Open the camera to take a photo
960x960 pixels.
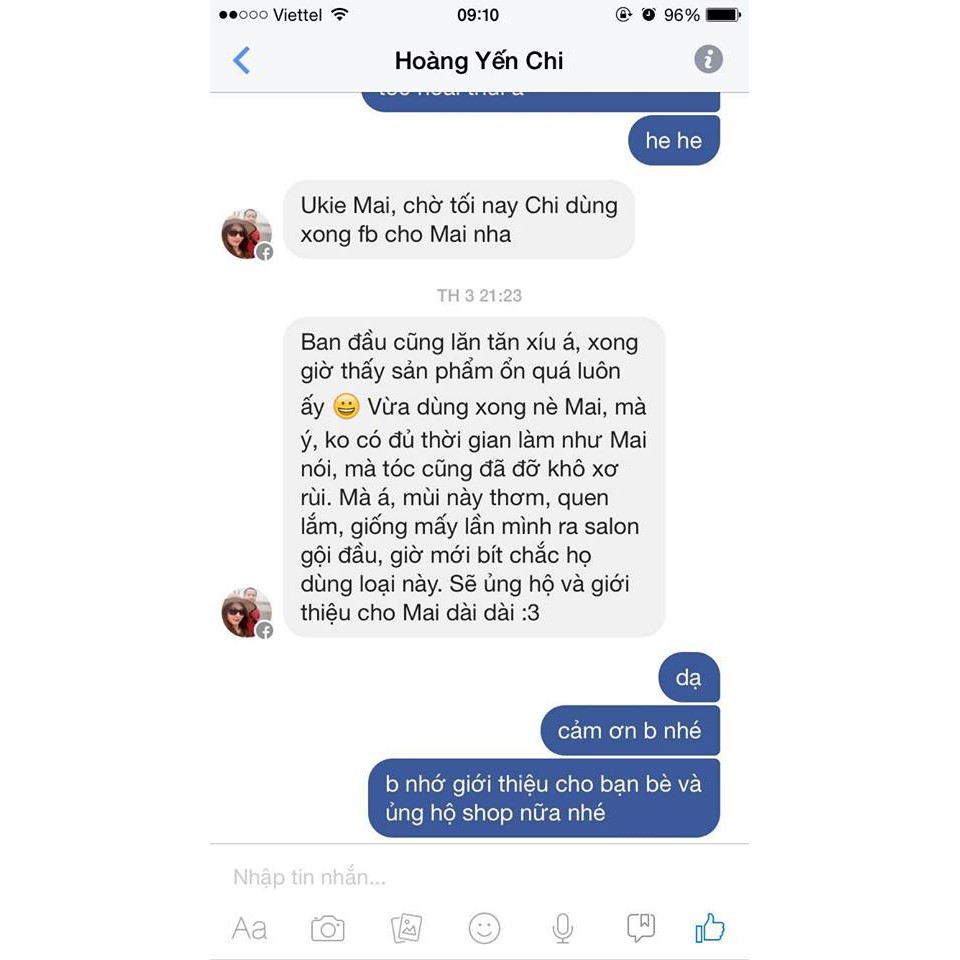tap(328, 928)
